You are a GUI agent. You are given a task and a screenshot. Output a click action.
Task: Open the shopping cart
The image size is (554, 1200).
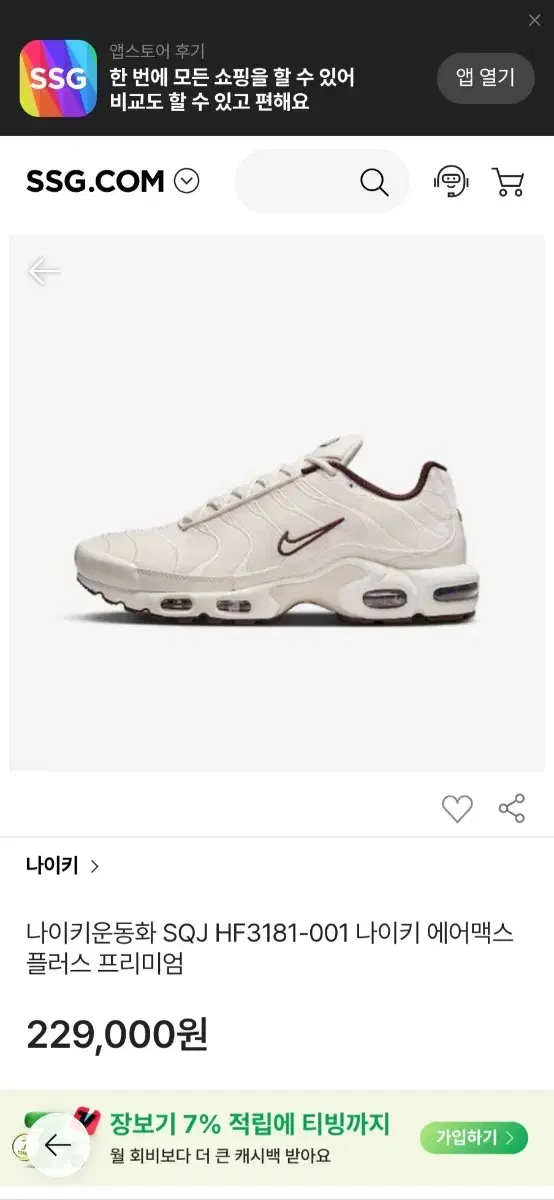click(508, 182)
